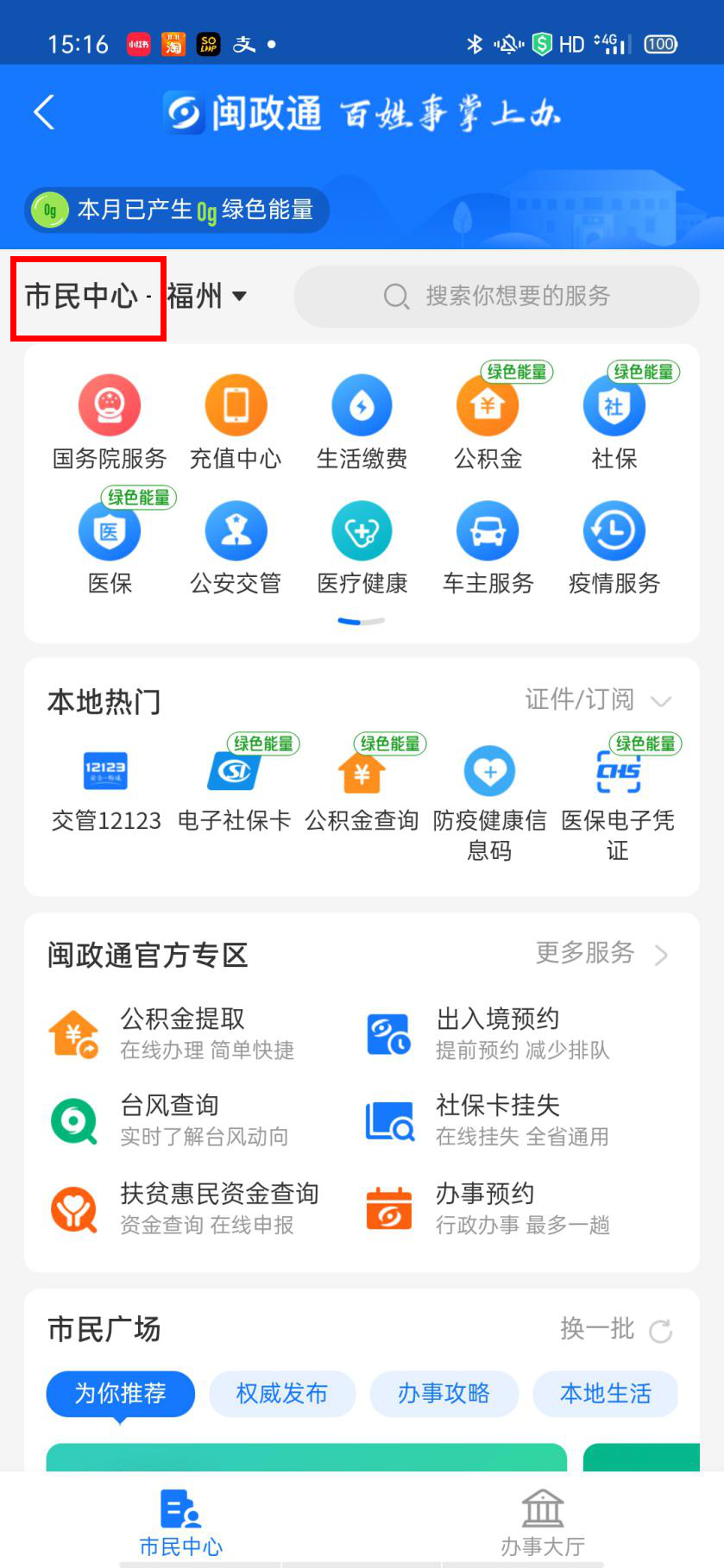Go back using the top-left arrow

(x=44, y=112)
